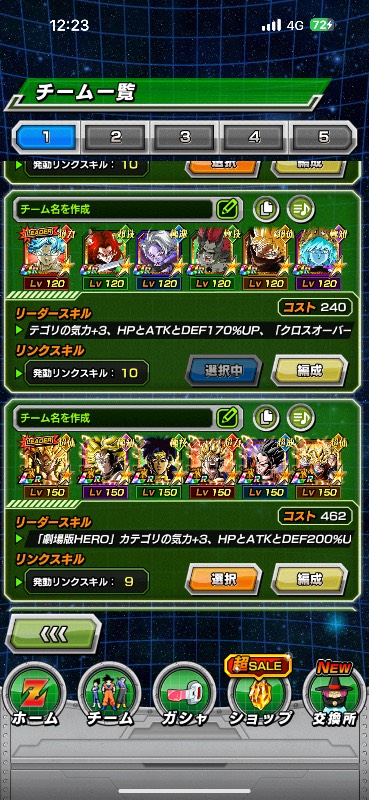Switch to team page tab 2
The height and width of the screenshot is (800, 369).
pos(115,137)
